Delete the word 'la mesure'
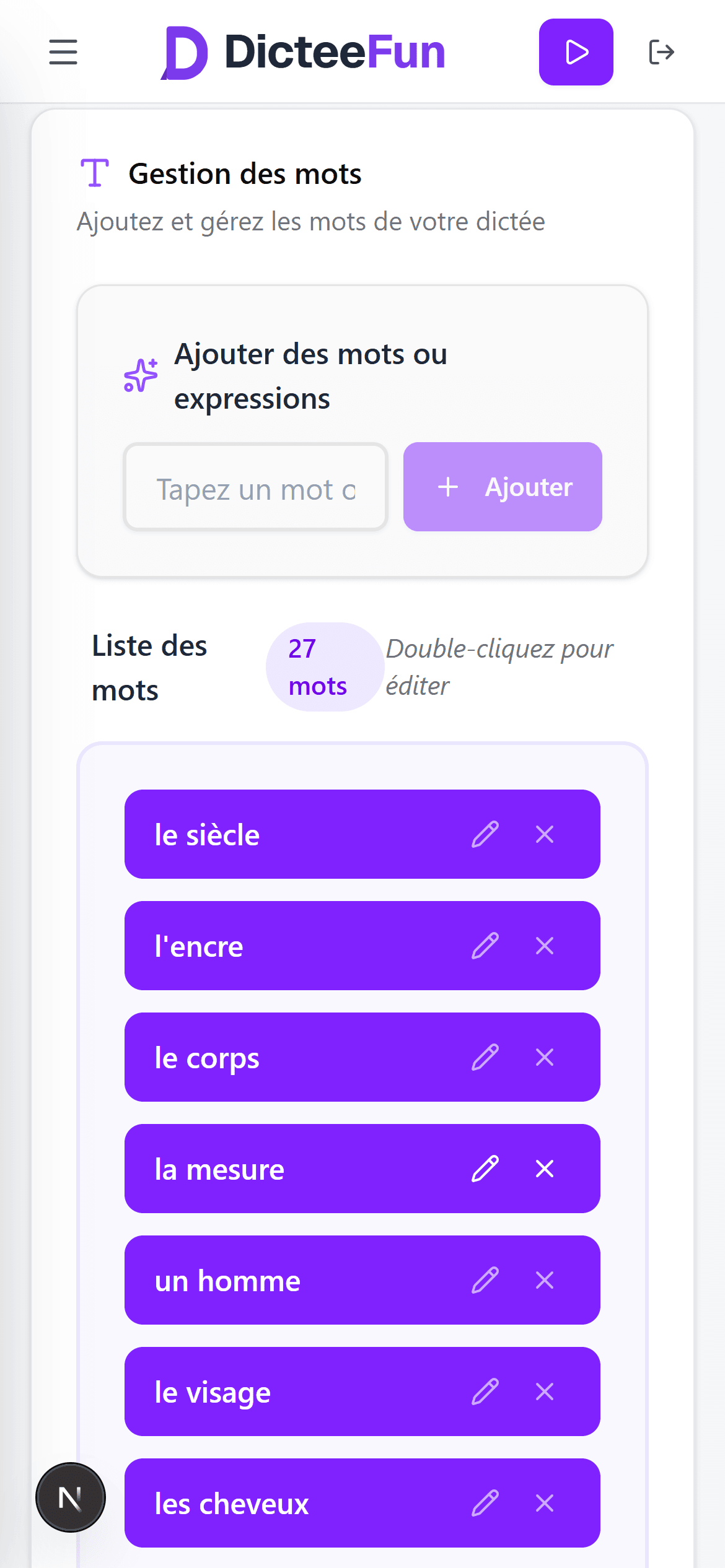The width and height of the screenshot is (725, 1568). click(544, 1169)
